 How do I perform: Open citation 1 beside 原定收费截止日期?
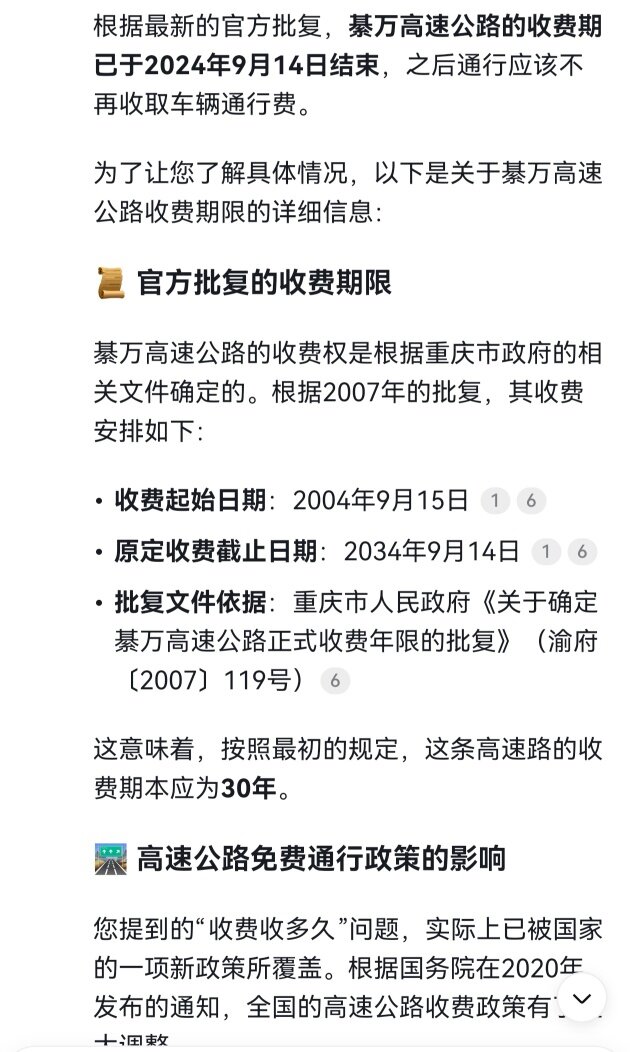pyautogui.click(x=546, y=551)
